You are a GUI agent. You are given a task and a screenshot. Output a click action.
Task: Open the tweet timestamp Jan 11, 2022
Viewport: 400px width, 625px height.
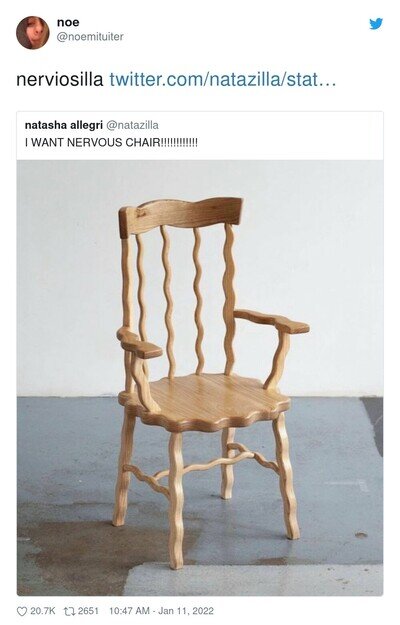point(161,611)
